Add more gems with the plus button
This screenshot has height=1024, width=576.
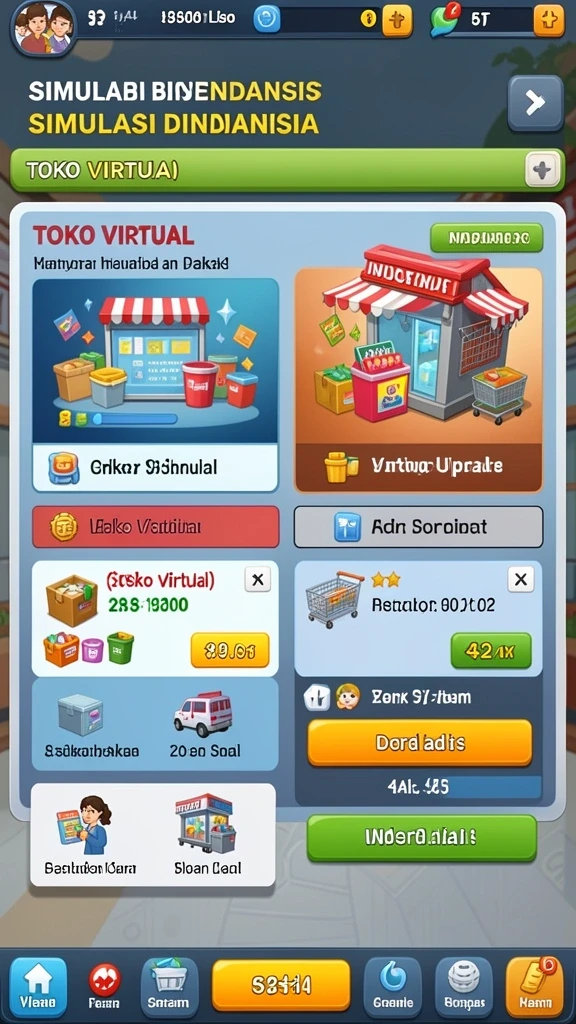(549, 21)
